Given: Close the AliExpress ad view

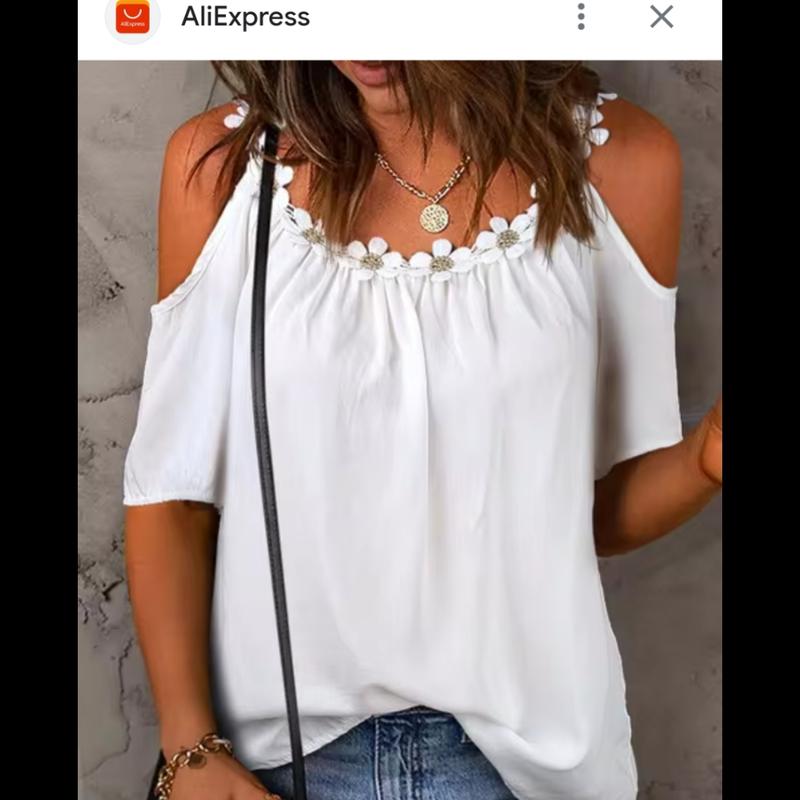Looking at the screenshot, I should [662, 17].
